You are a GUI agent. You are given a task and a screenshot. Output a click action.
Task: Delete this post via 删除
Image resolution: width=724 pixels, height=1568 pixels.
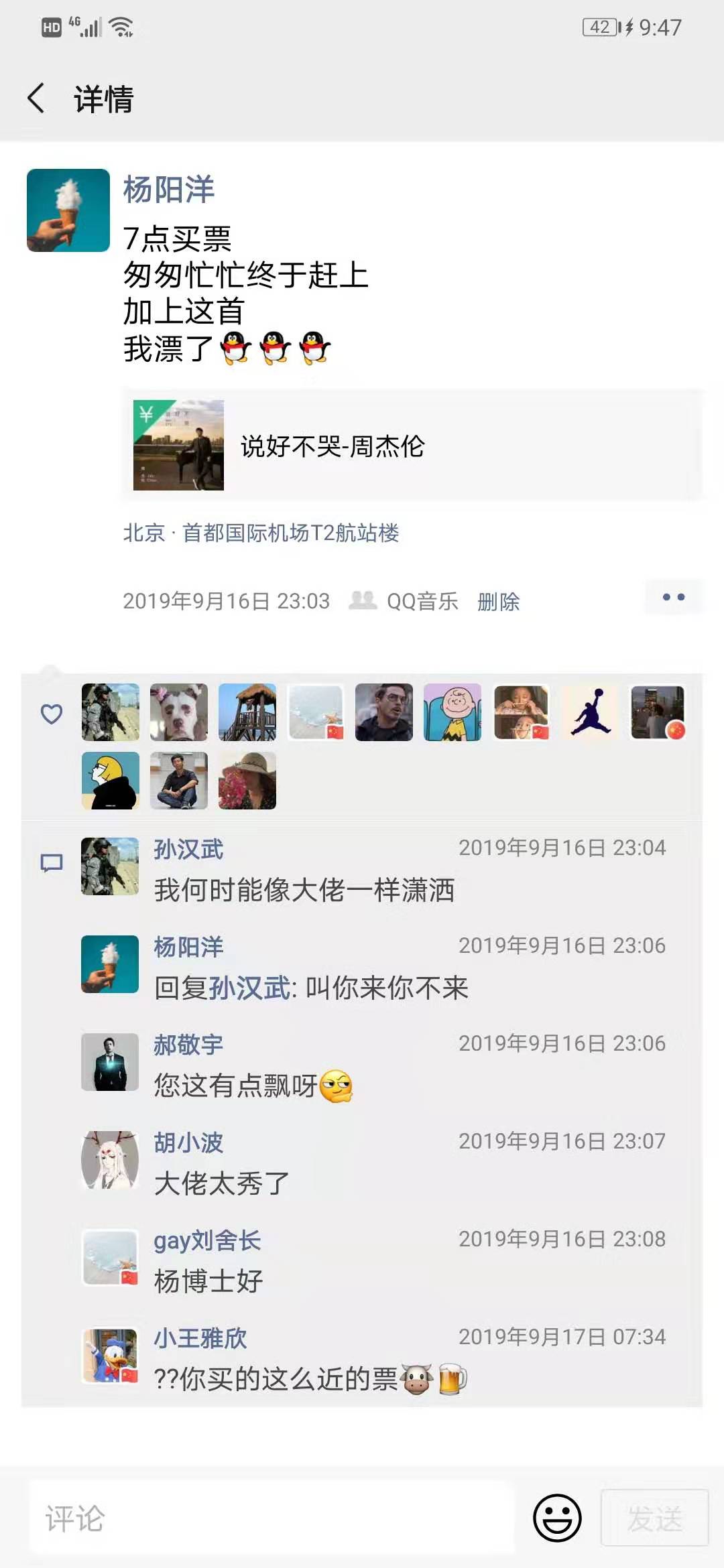pyautogui.click(x=498, y=601)
